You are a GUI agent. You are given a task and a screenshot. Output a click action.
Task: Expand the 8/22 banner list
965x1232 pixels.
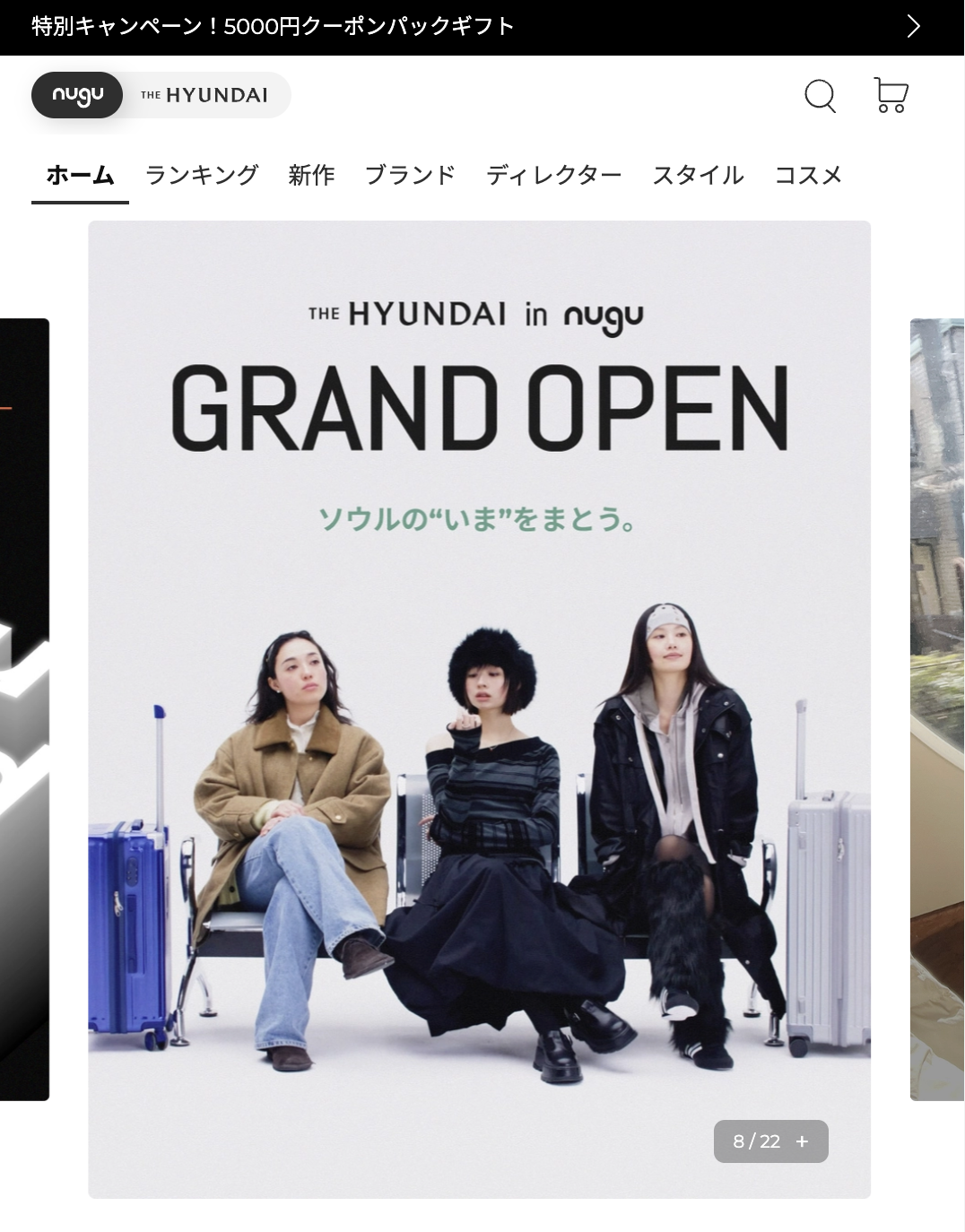[771, 1141]
